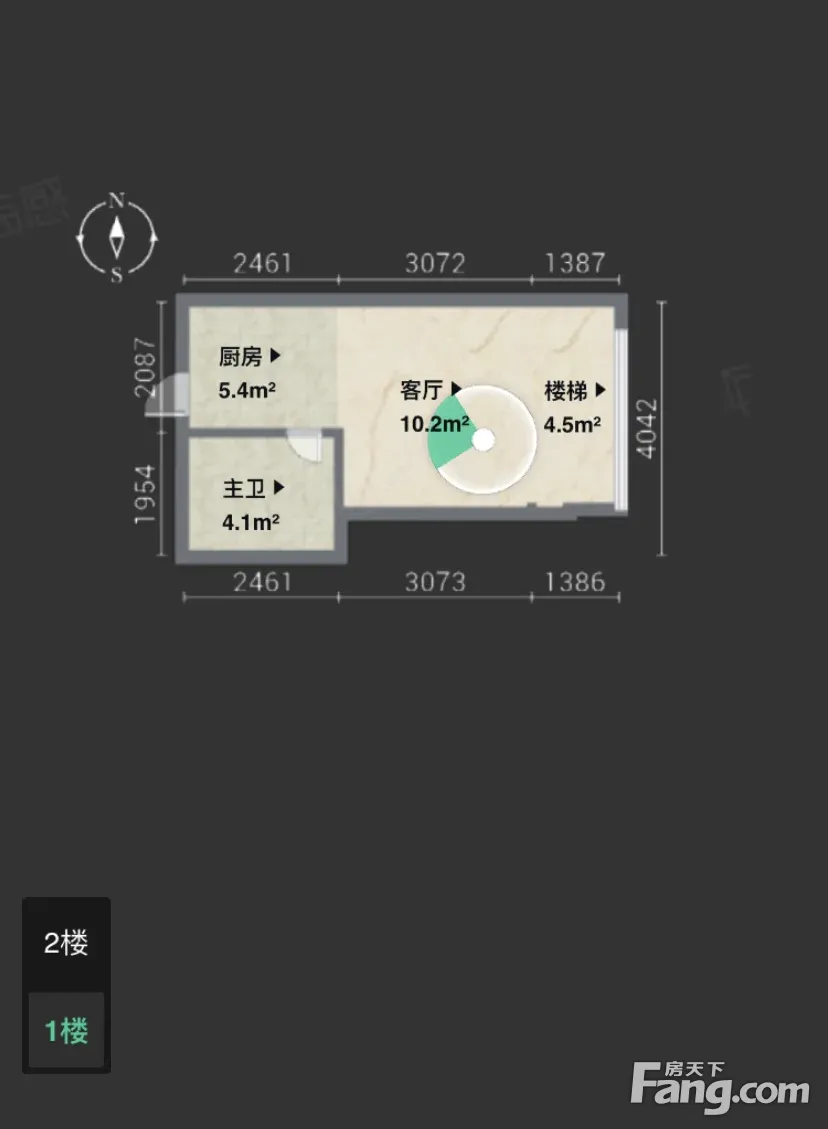This screenshot has height=1129, width=828.
Task: Jump to the 厨房 room view
Action: pyautogui.click(x=250, y=357)
